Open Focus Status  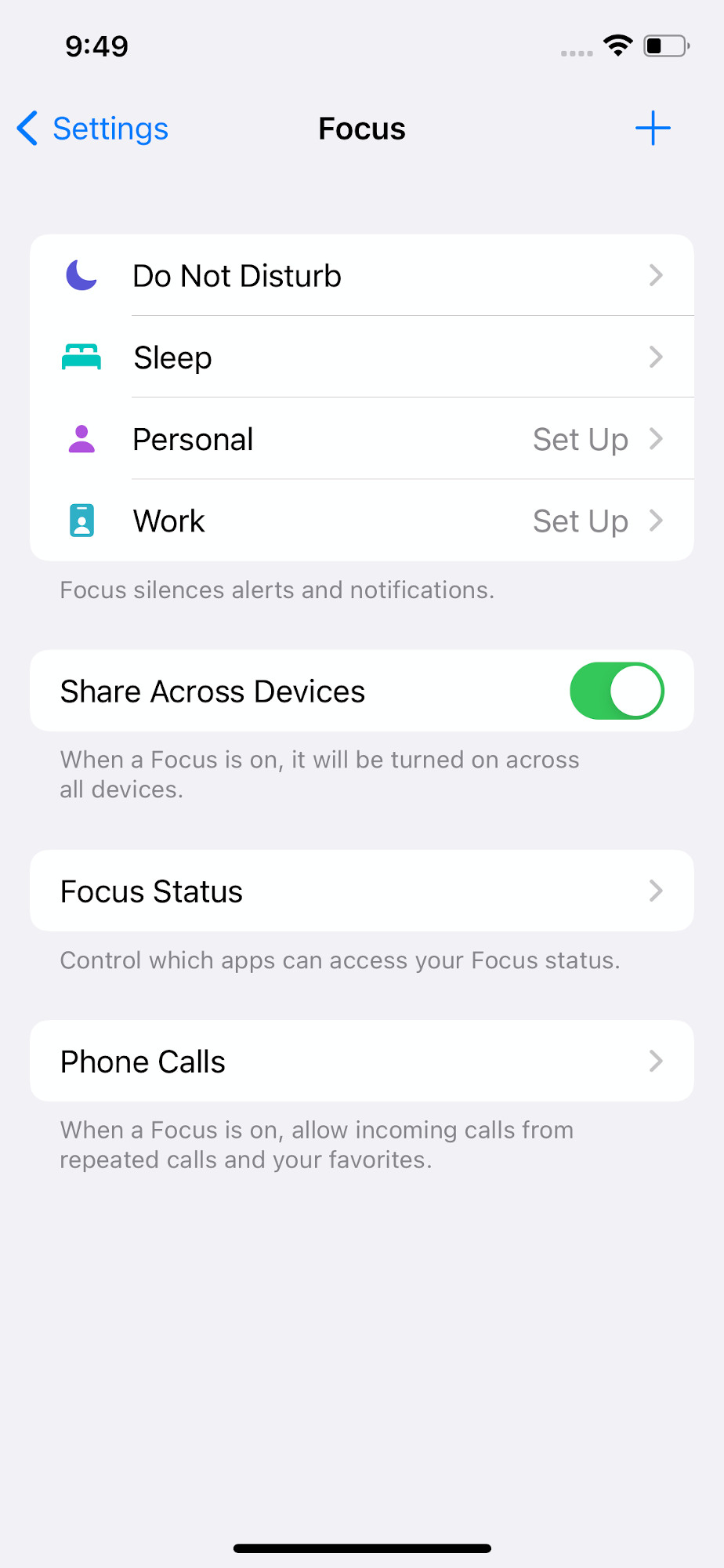[x=362, y=891]
